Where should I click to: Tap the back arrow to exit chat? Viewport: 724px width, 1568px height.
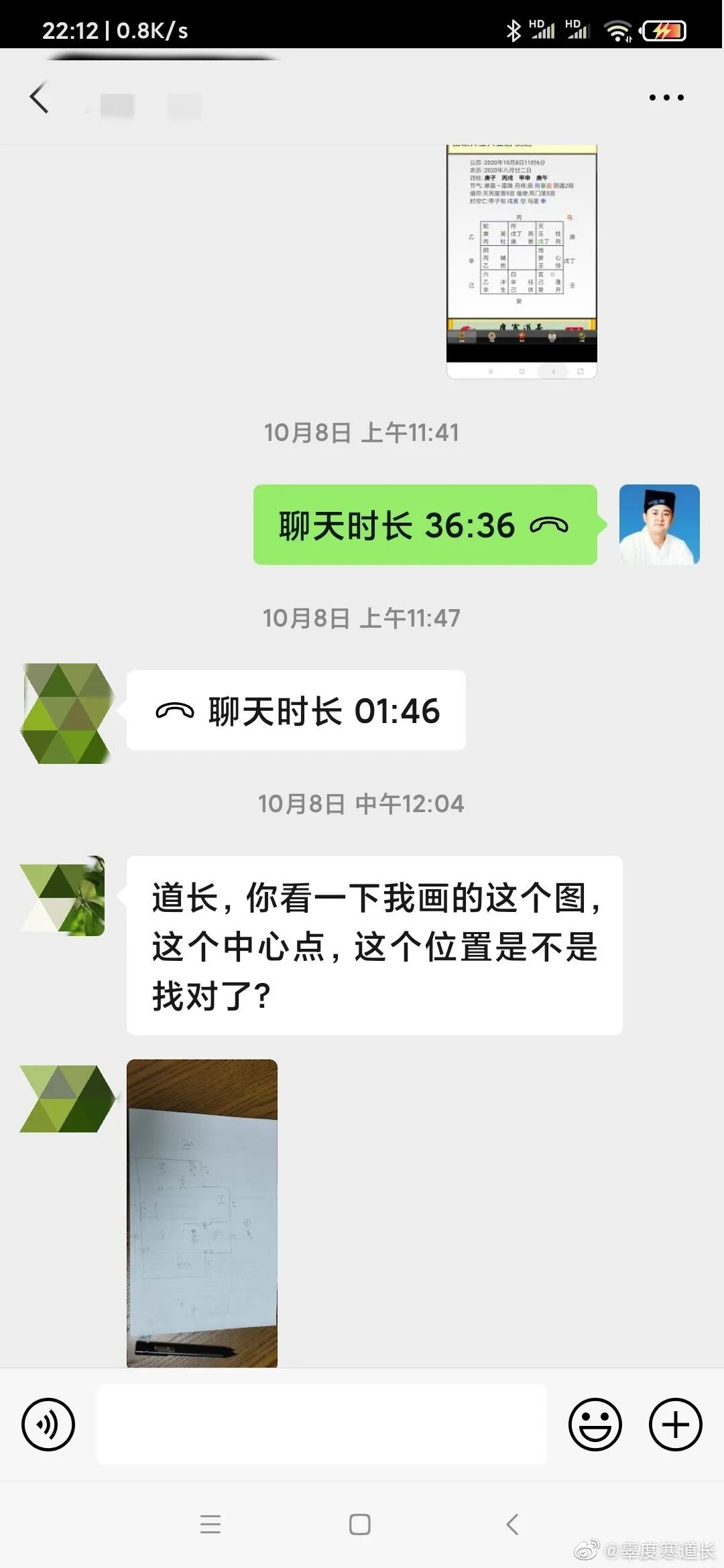(40, 96)
